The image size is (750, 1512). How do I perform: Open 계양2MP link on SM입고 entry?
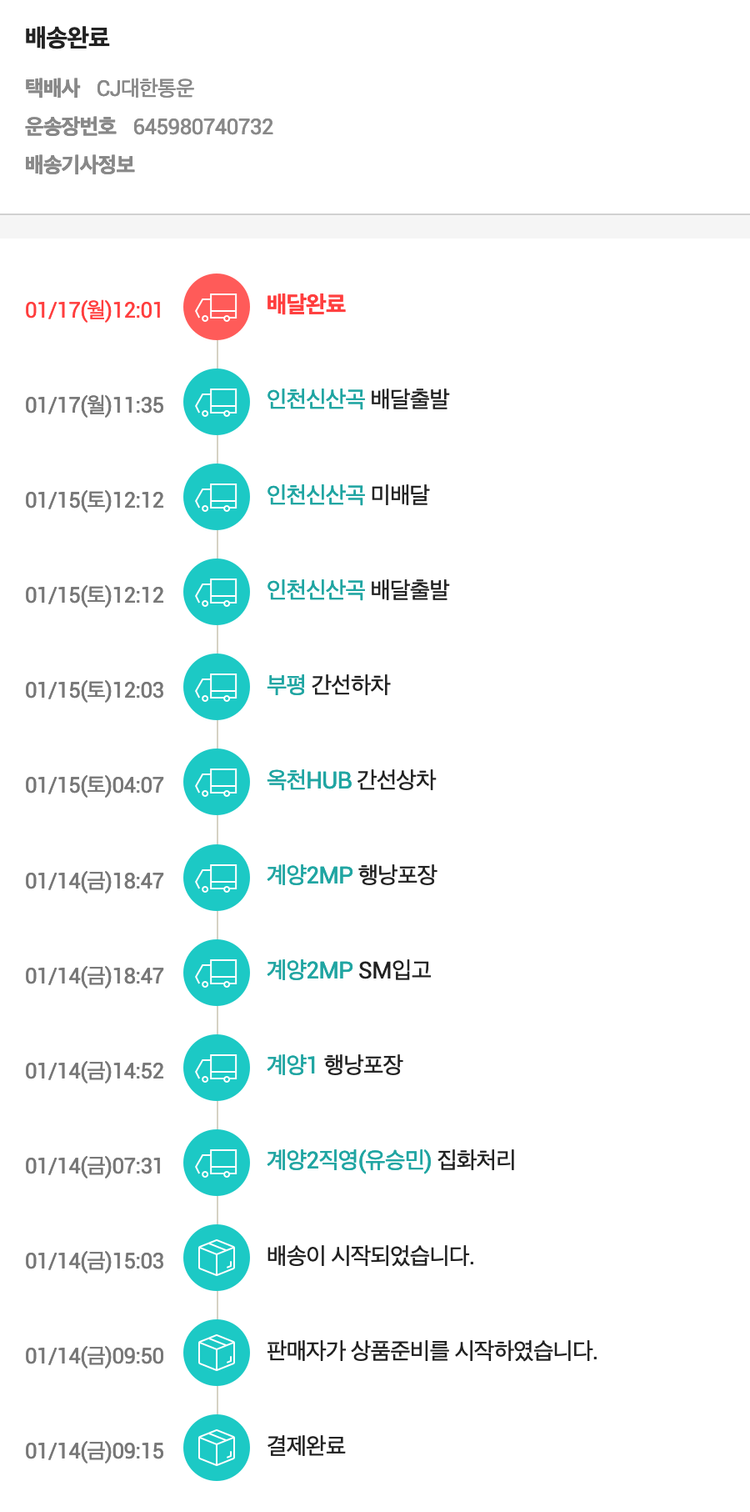(x=309, y=970)
